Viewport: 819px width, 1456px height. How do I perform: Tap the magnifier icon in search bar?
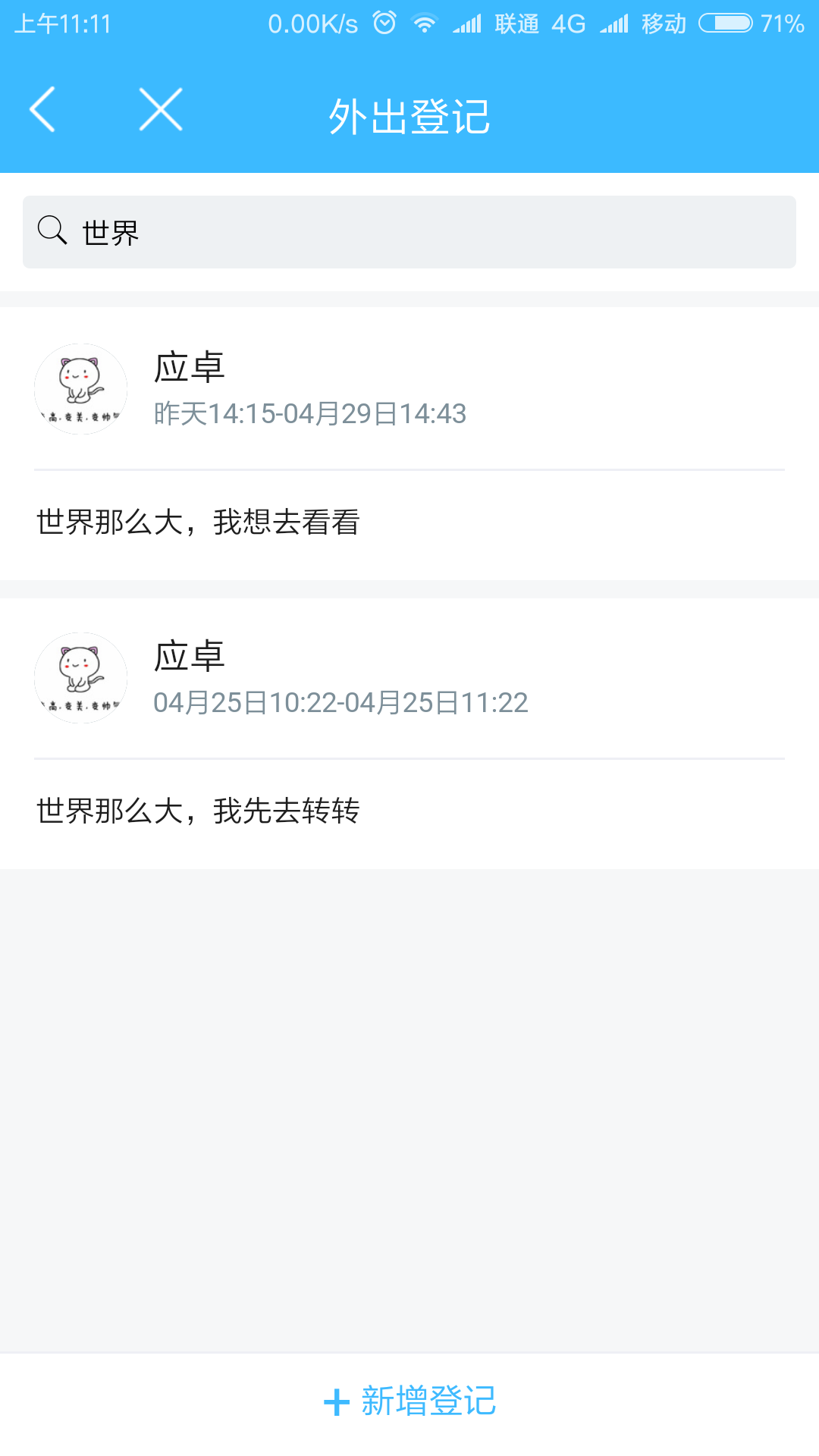tap(51, 231)
